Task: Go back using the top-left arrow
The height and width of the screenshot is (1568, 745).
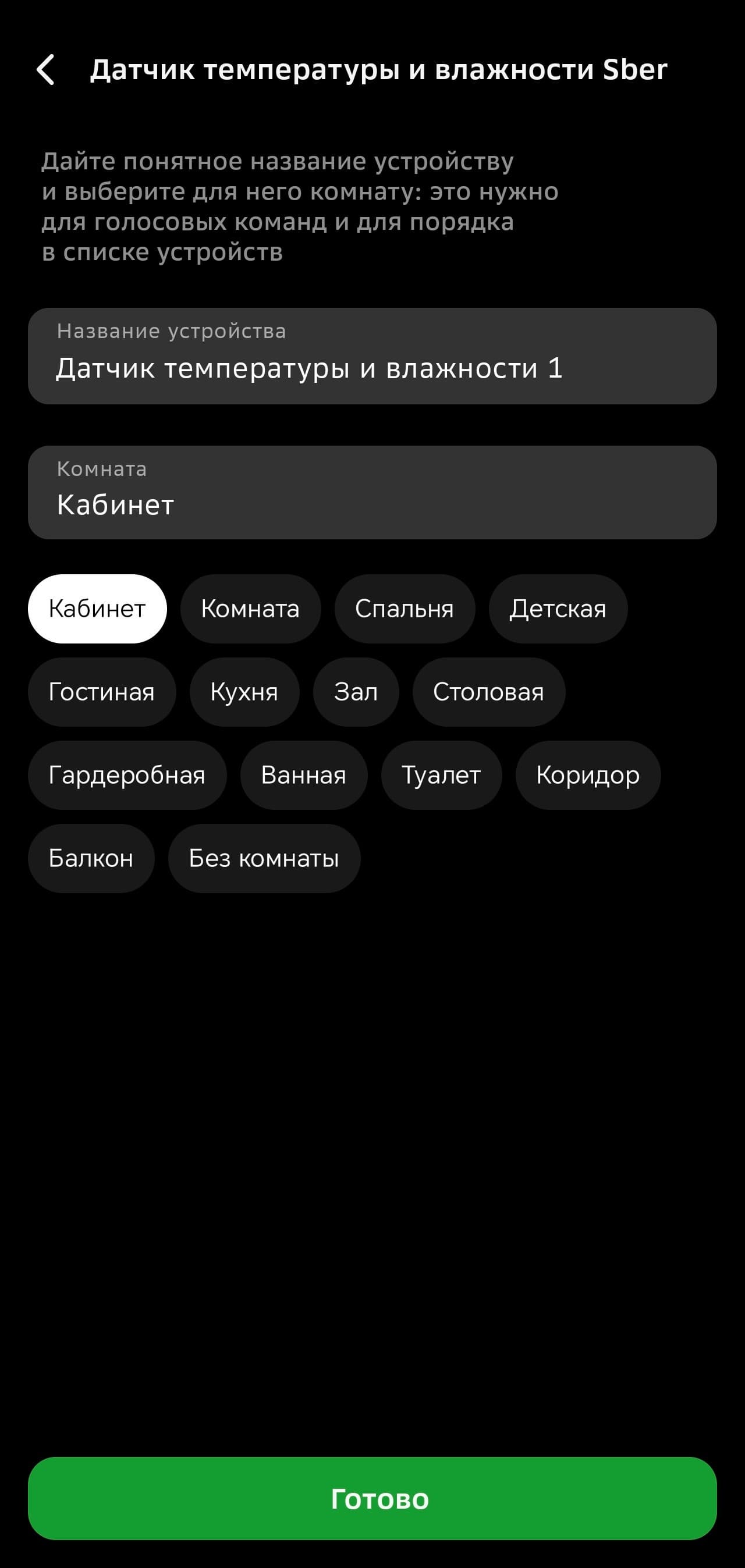Action: (x=45, y=69)
